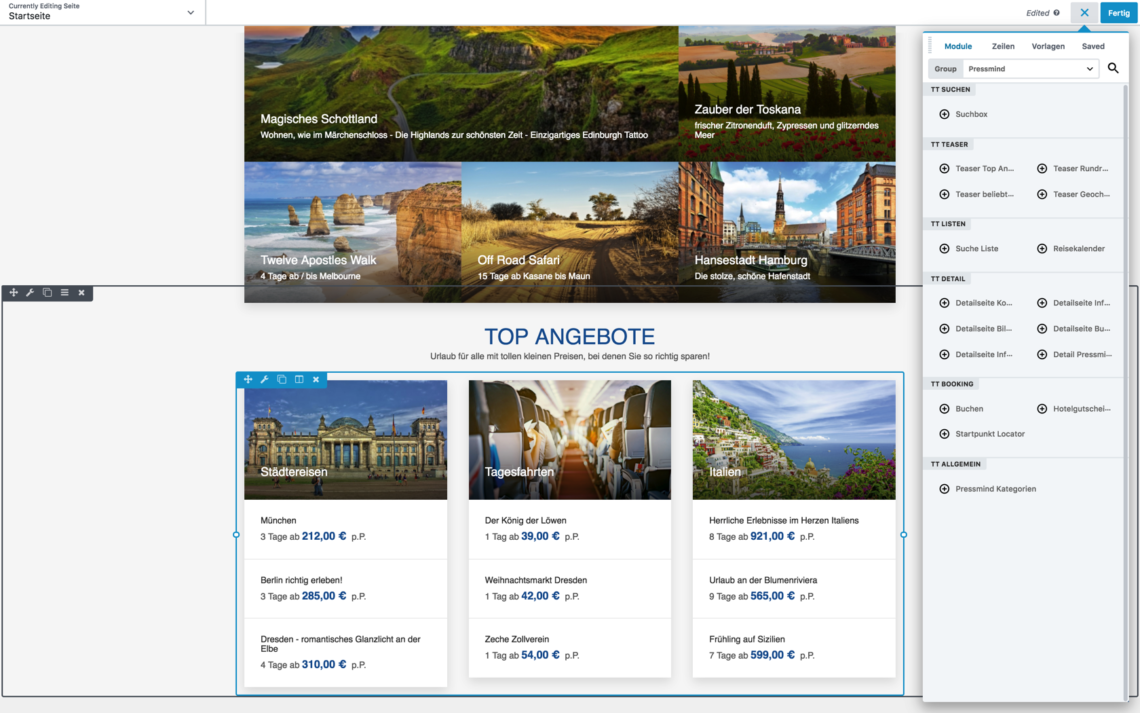
Task: Open the Berlin richtig erleben! offer
Action: [301, 580]
